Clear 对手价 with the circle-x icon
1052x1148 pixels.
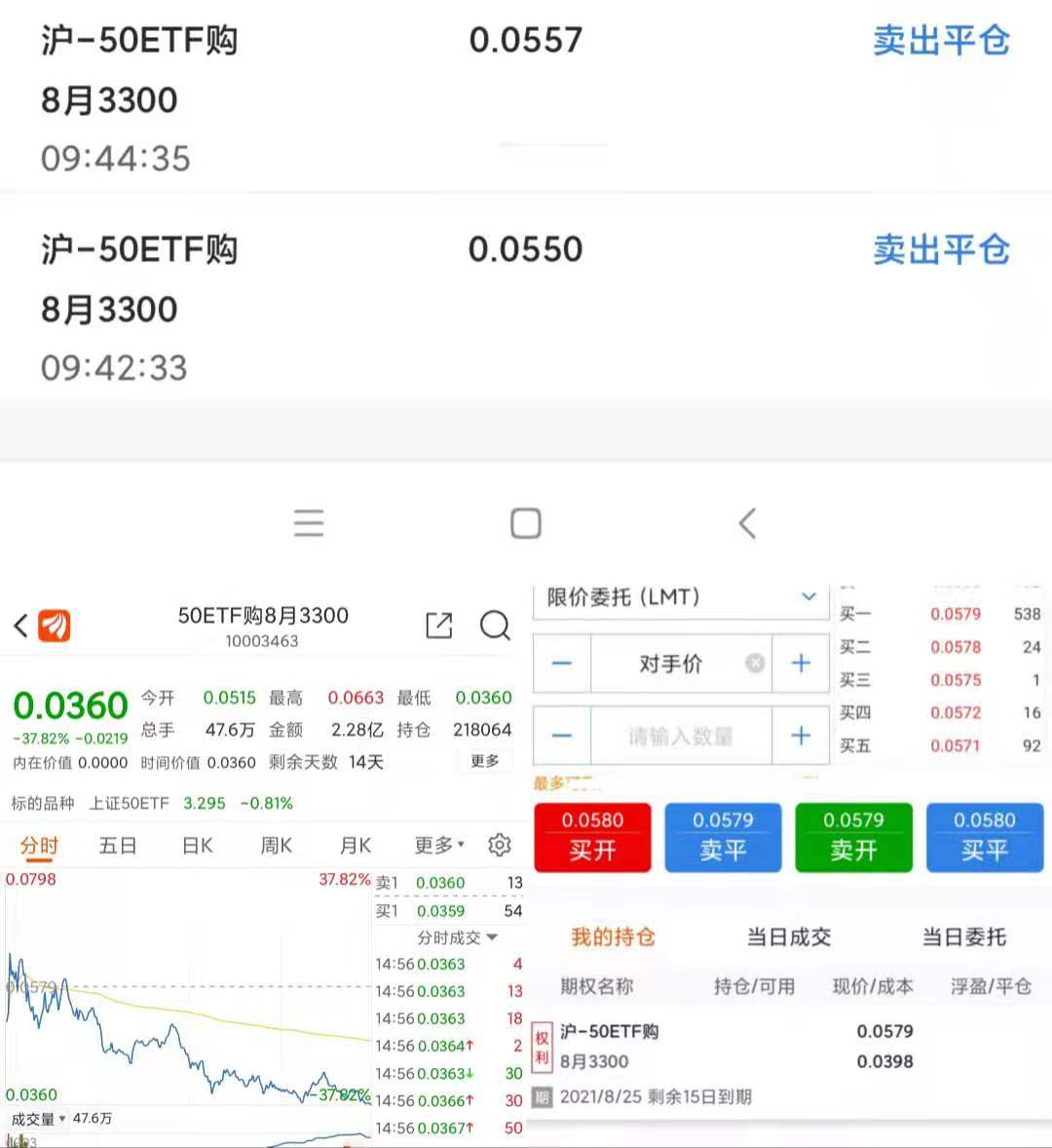point(755,663)
